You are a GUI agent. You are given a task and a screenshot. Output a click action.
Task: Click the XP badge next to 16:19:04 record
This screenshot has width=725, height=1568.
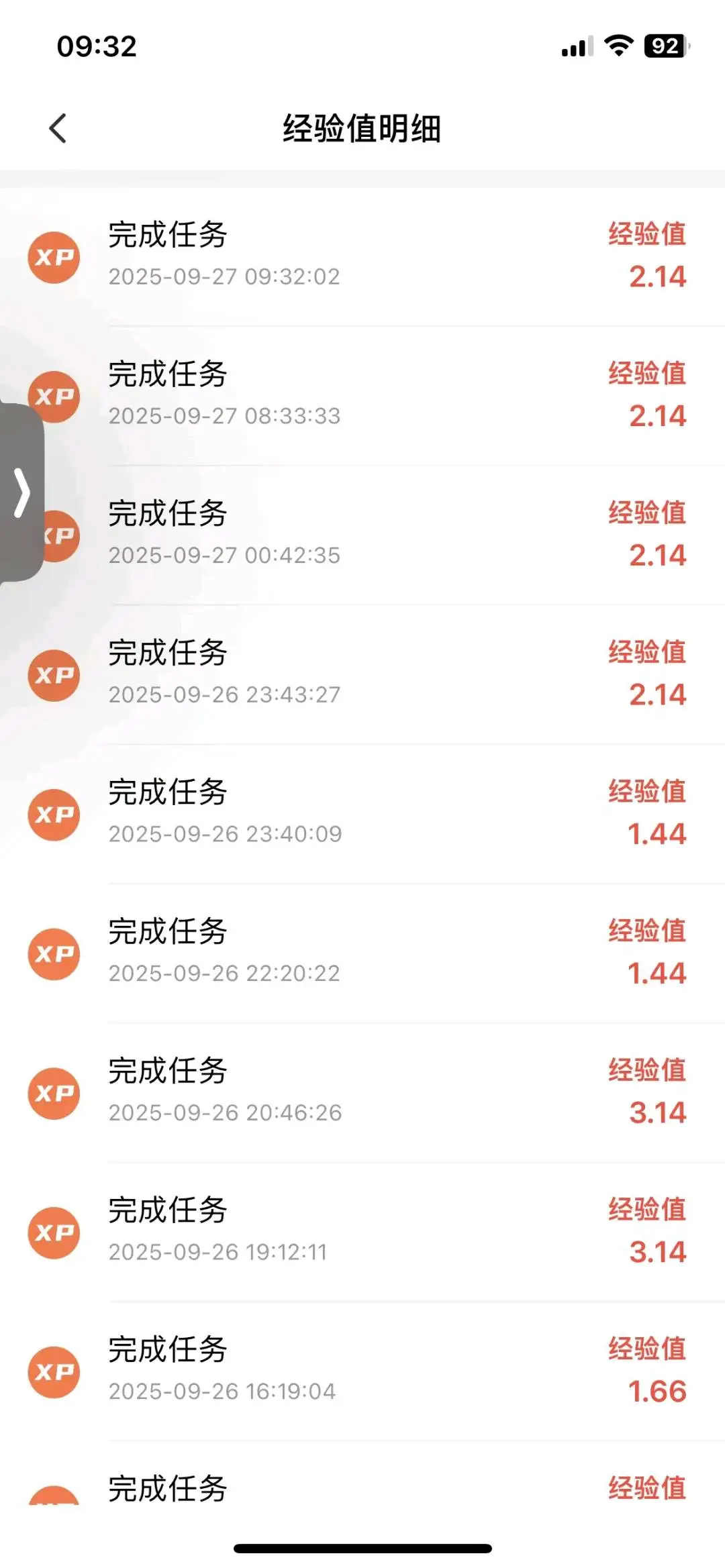click(54, 1371)
